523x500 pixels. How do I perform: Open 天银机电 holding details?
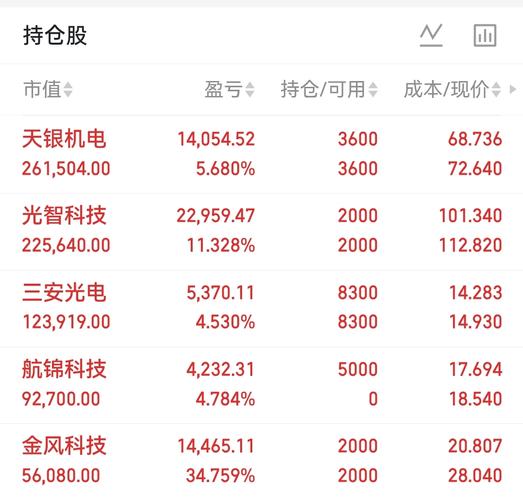(x=262, y=154)
